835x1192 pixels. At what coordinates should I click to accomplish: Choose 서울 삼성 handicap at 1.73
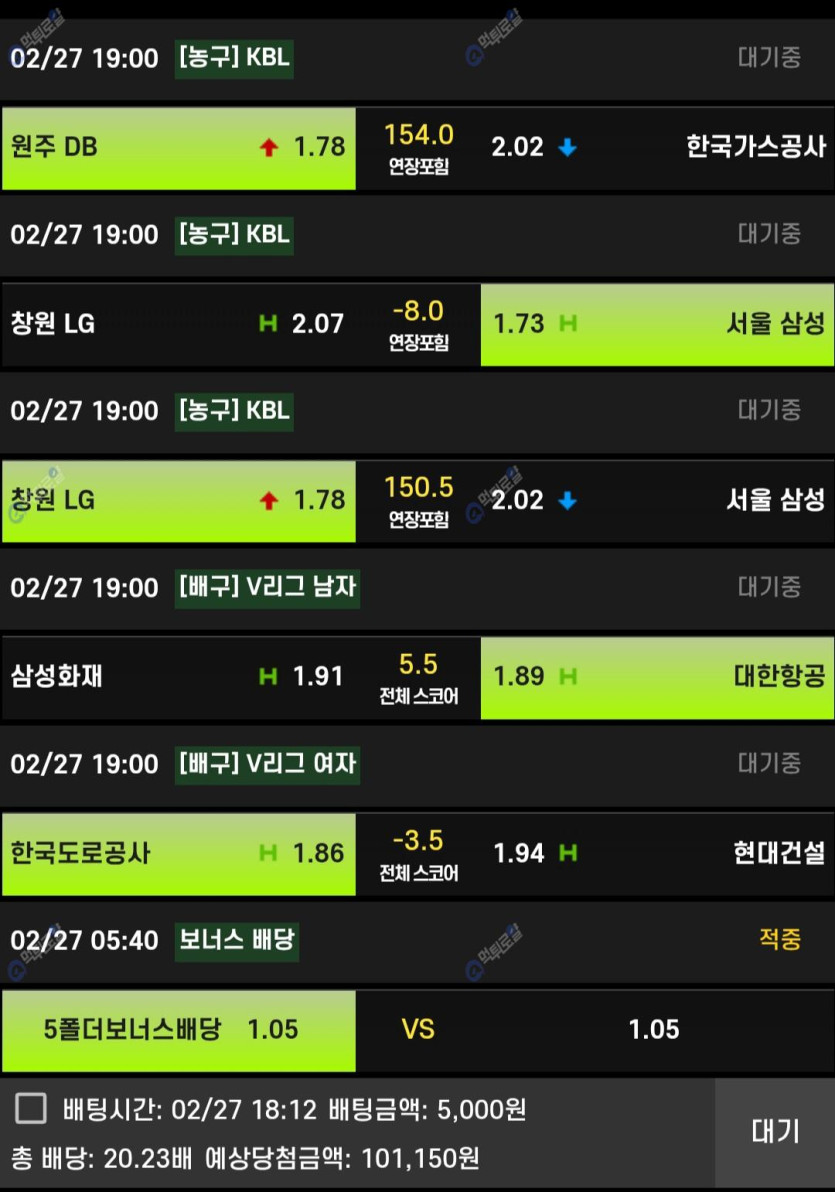[x=657, y=324]
